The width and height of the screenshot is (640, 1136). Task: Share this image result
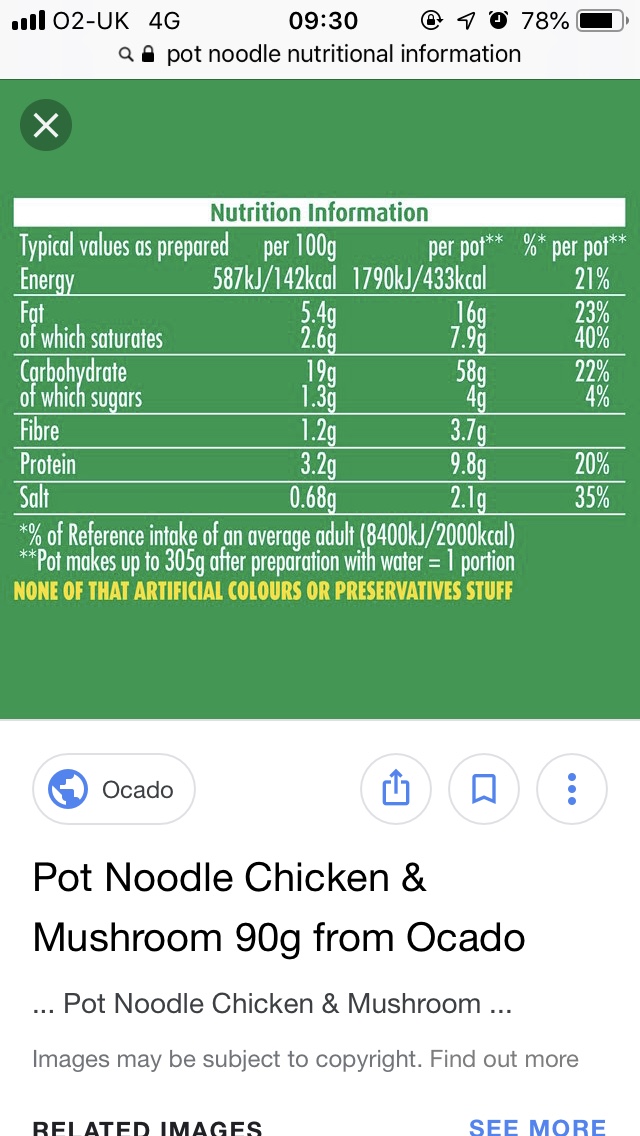[x=396, y=789]
